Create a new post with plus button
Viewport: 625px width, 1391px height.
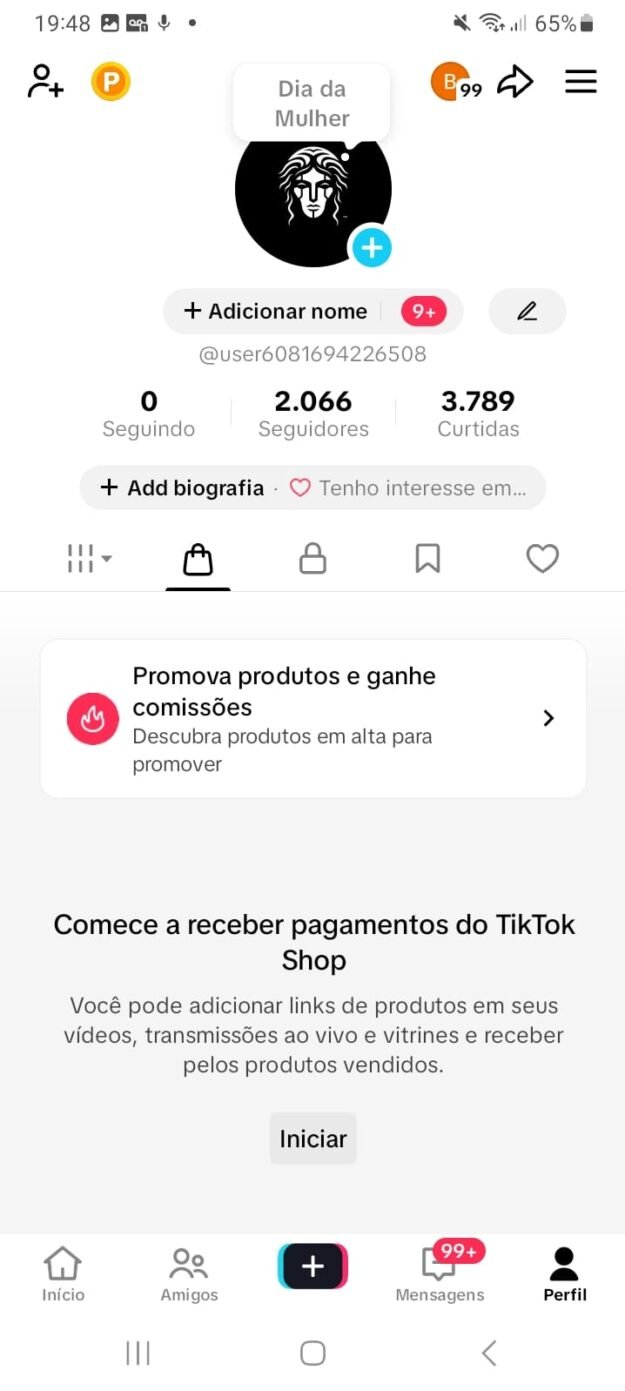click(x=313, y=1267)
